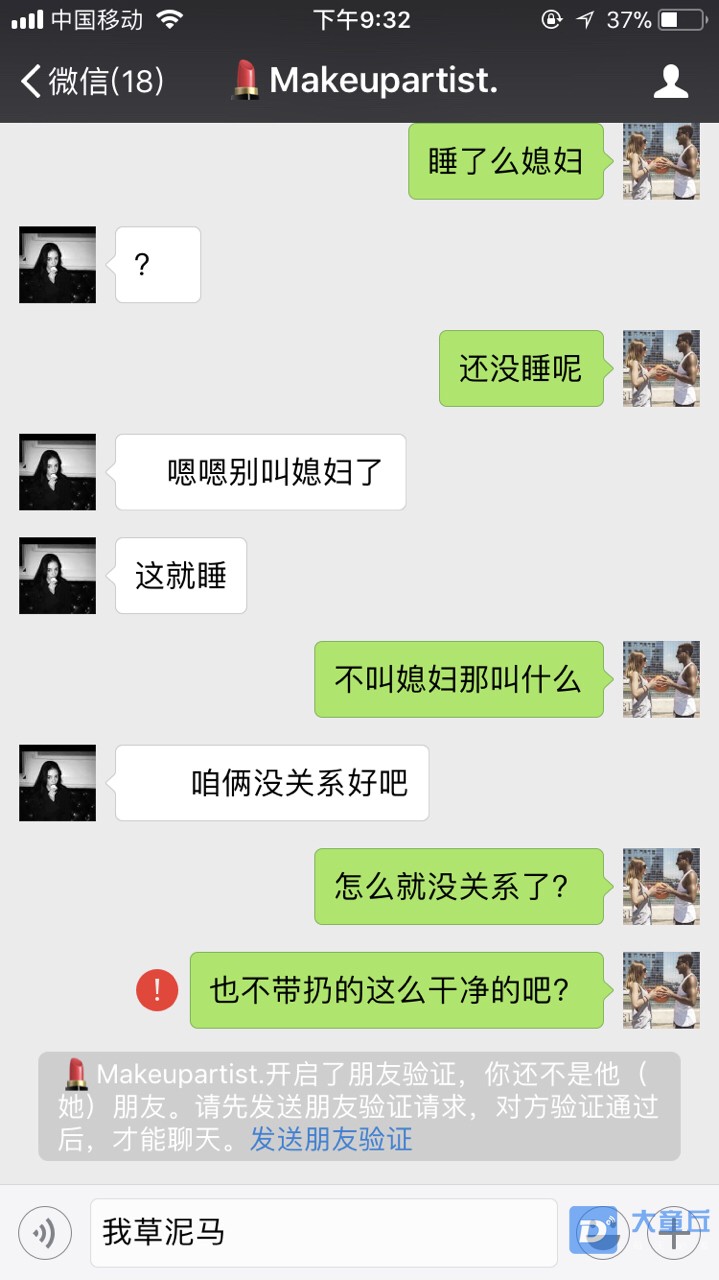Tap the 发送朋友验证 link
This screenshot has width=719, height=1280.
pos(330,1139)
